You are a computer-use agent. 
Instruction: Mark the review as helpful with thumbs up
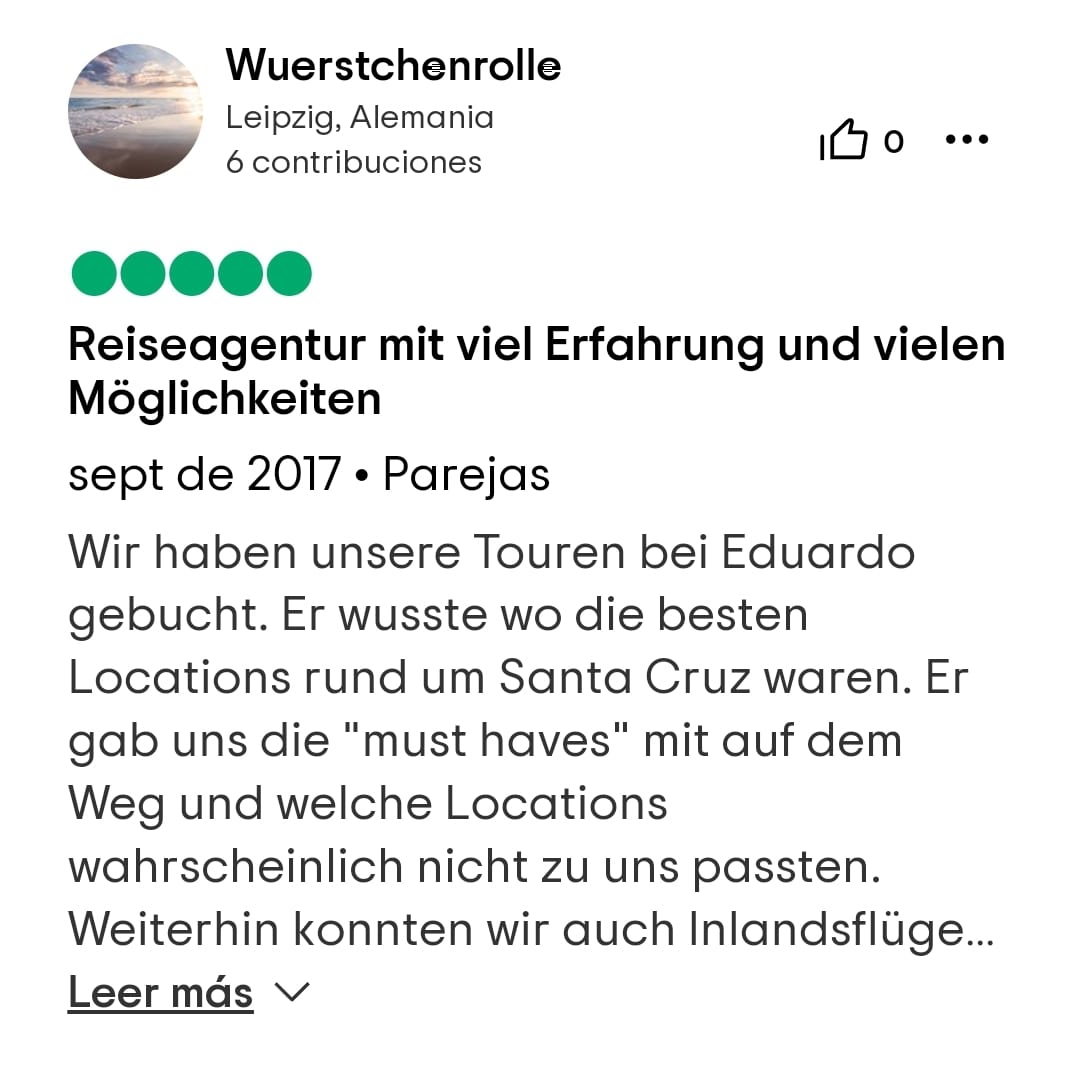(x=843, y=141)
